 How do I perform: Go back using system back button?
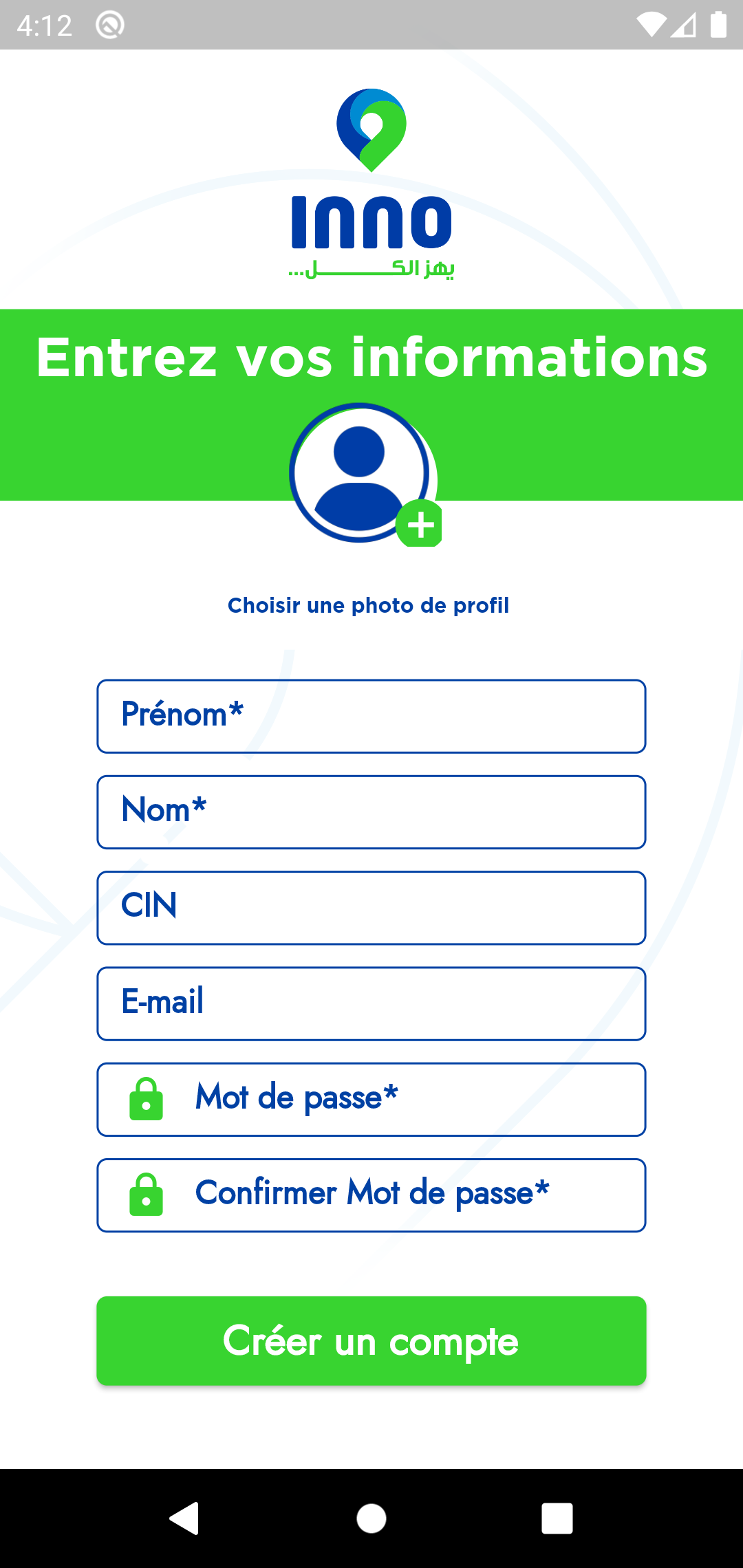click(184, 1518)
